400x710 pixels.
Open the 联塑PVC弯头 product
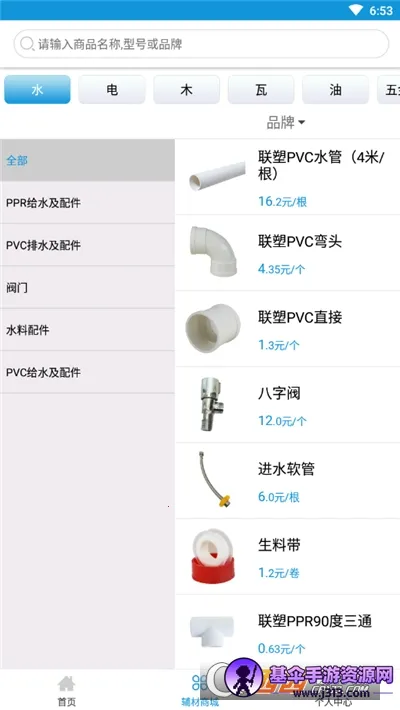click(x=288, y=253)
